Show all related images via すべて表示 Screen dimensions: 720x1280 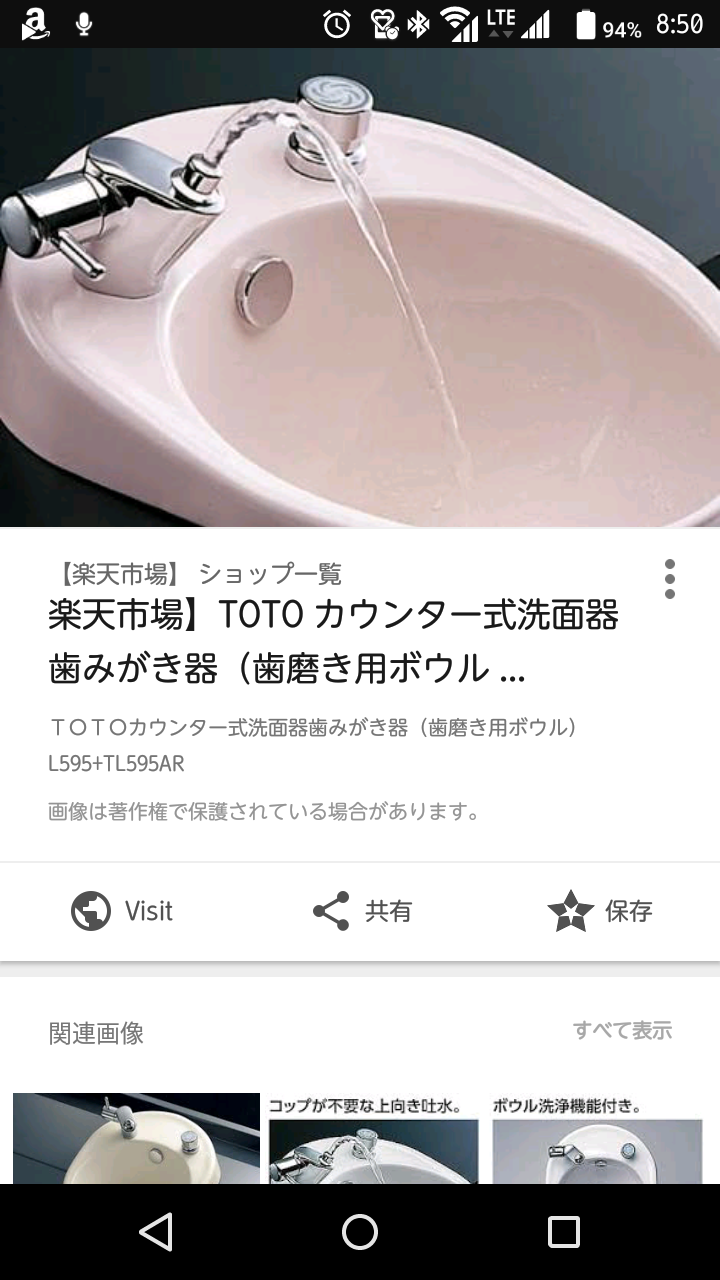(x=622, y=1030)
